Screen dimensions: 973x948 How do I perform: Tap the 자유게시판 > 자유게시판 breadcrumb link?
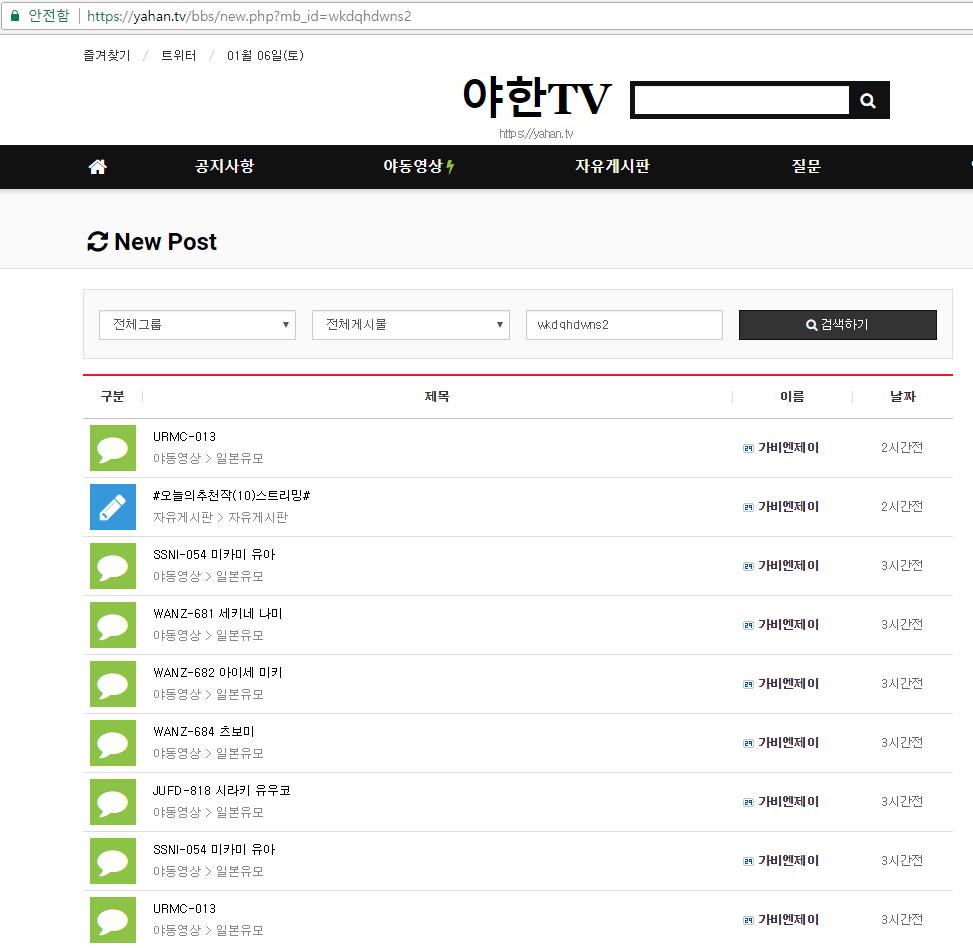coord(220,517)
